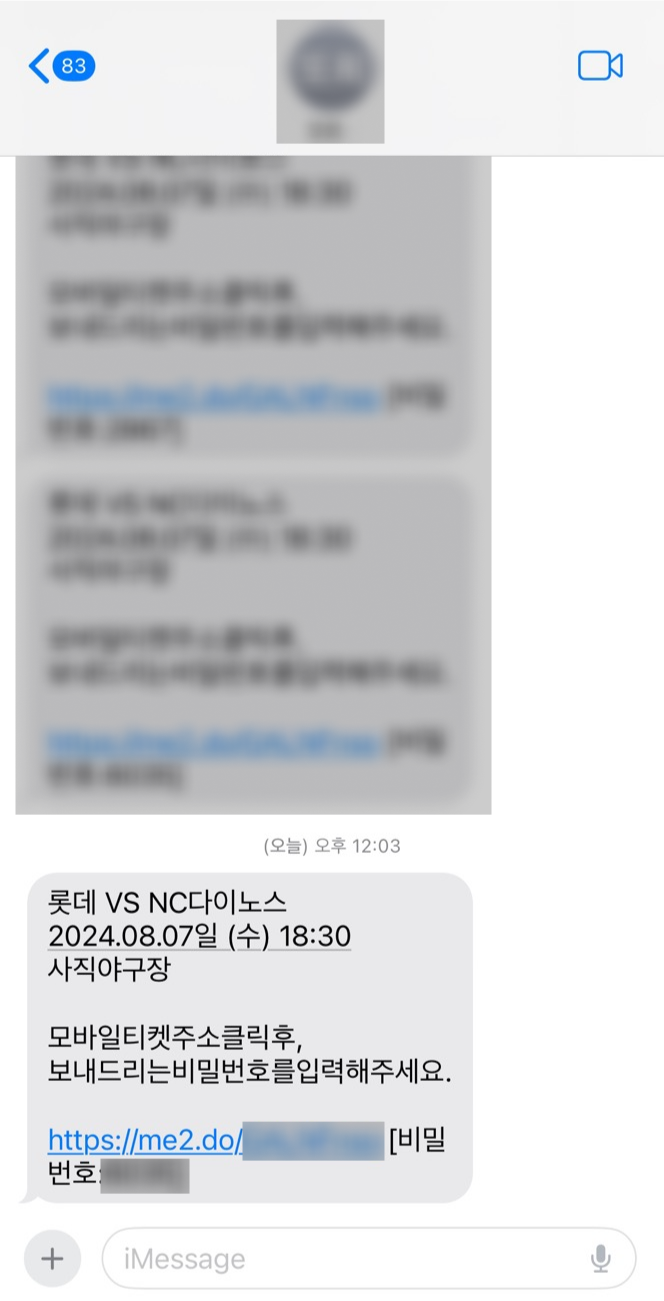Focus the iMessage text field
664x1301 pixels.
click(x=340, y=1258)
